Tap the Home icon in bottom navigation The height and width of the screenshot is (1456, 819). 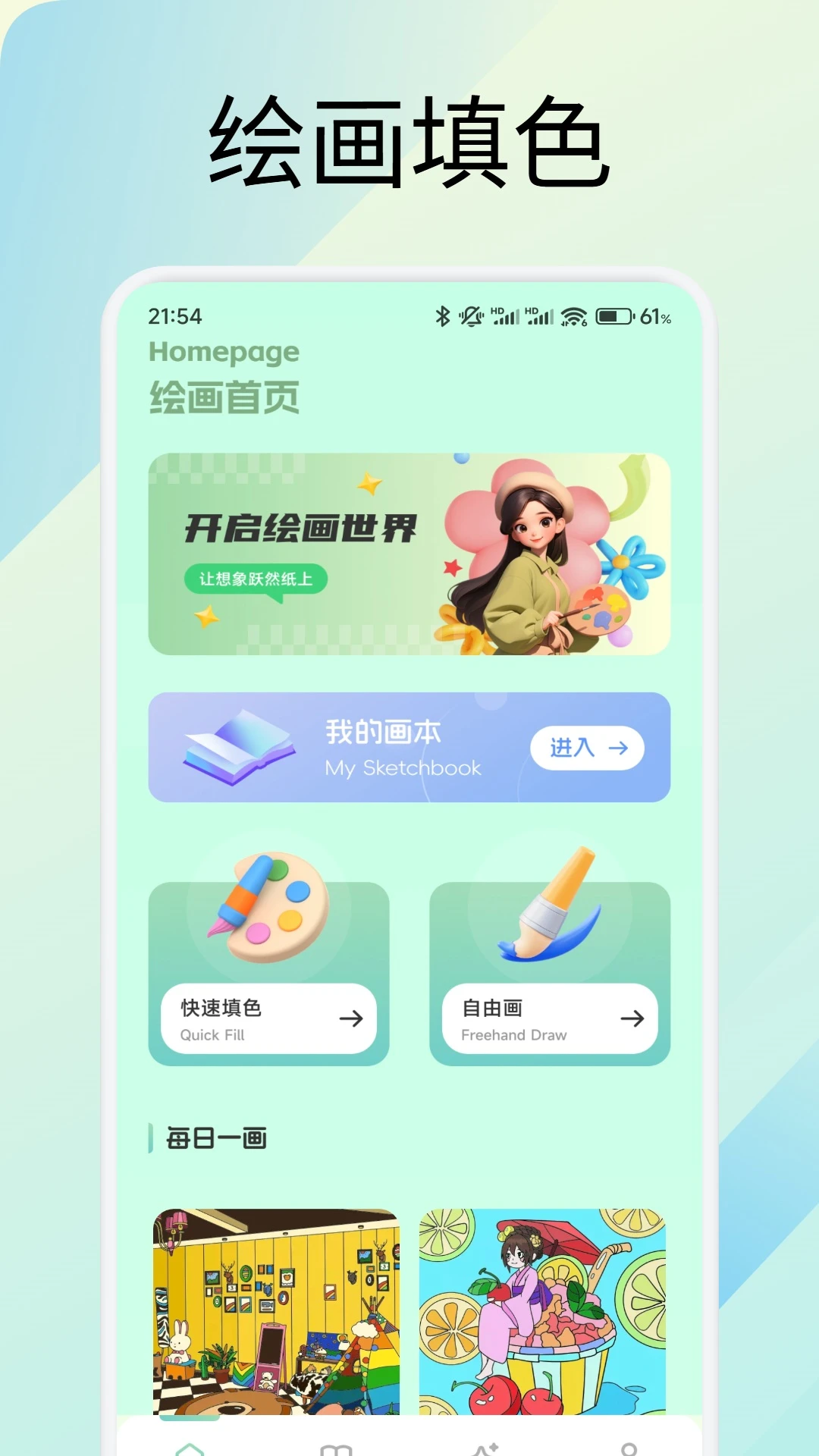[190, 1443]
